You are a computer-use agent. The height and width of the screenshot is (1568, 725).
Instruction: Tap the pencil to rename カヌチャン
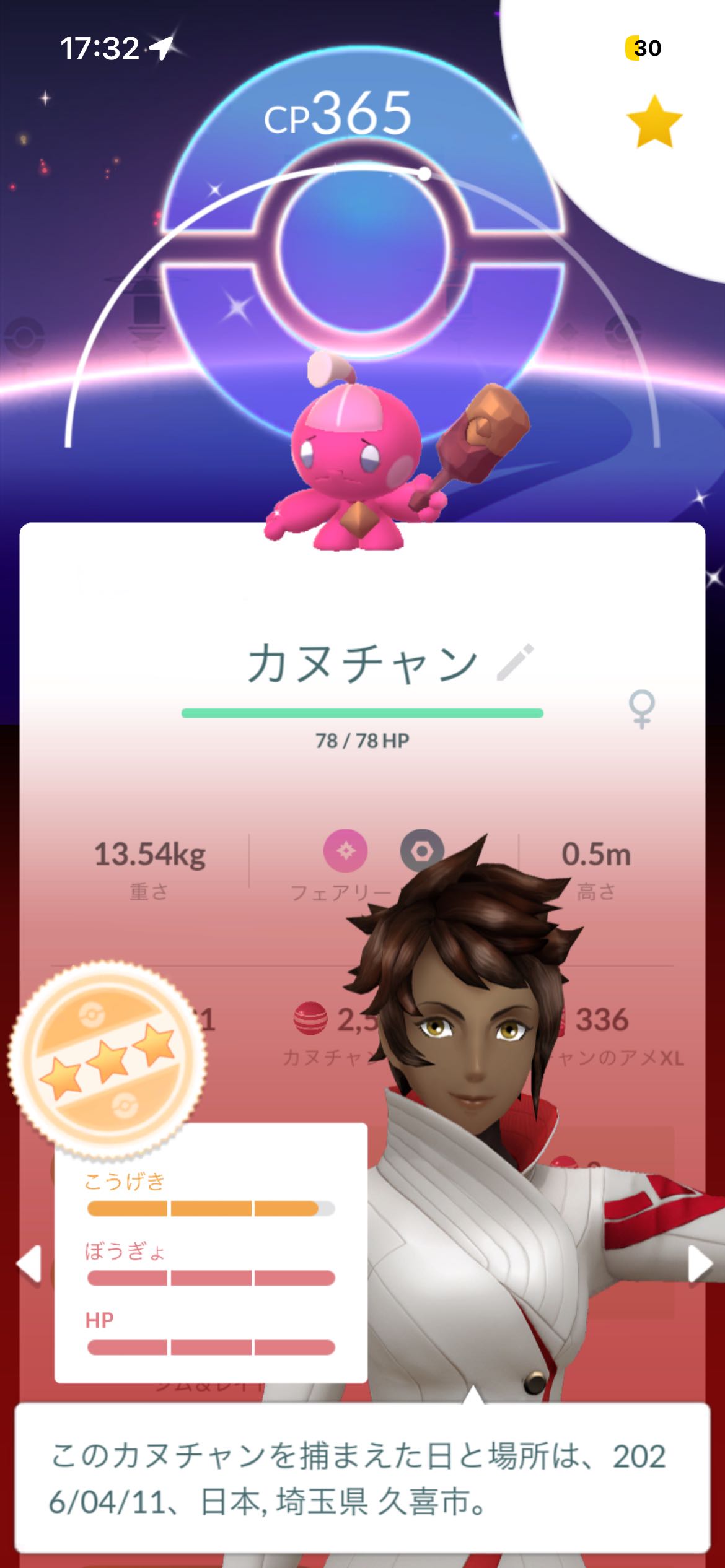pyautogui.click(x=515, y=663)
